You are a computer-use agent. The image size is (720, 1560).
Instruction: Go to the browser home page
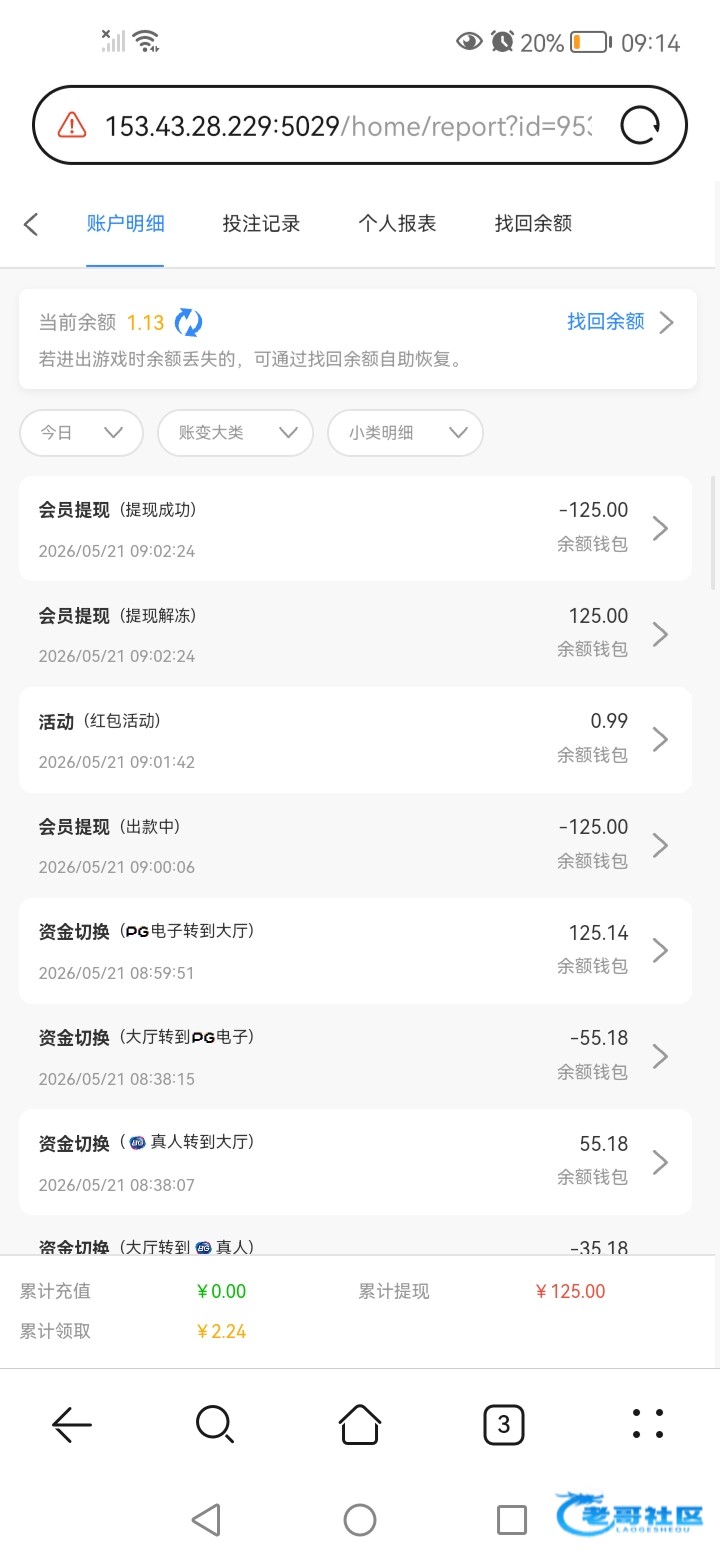click(360, 1424)
